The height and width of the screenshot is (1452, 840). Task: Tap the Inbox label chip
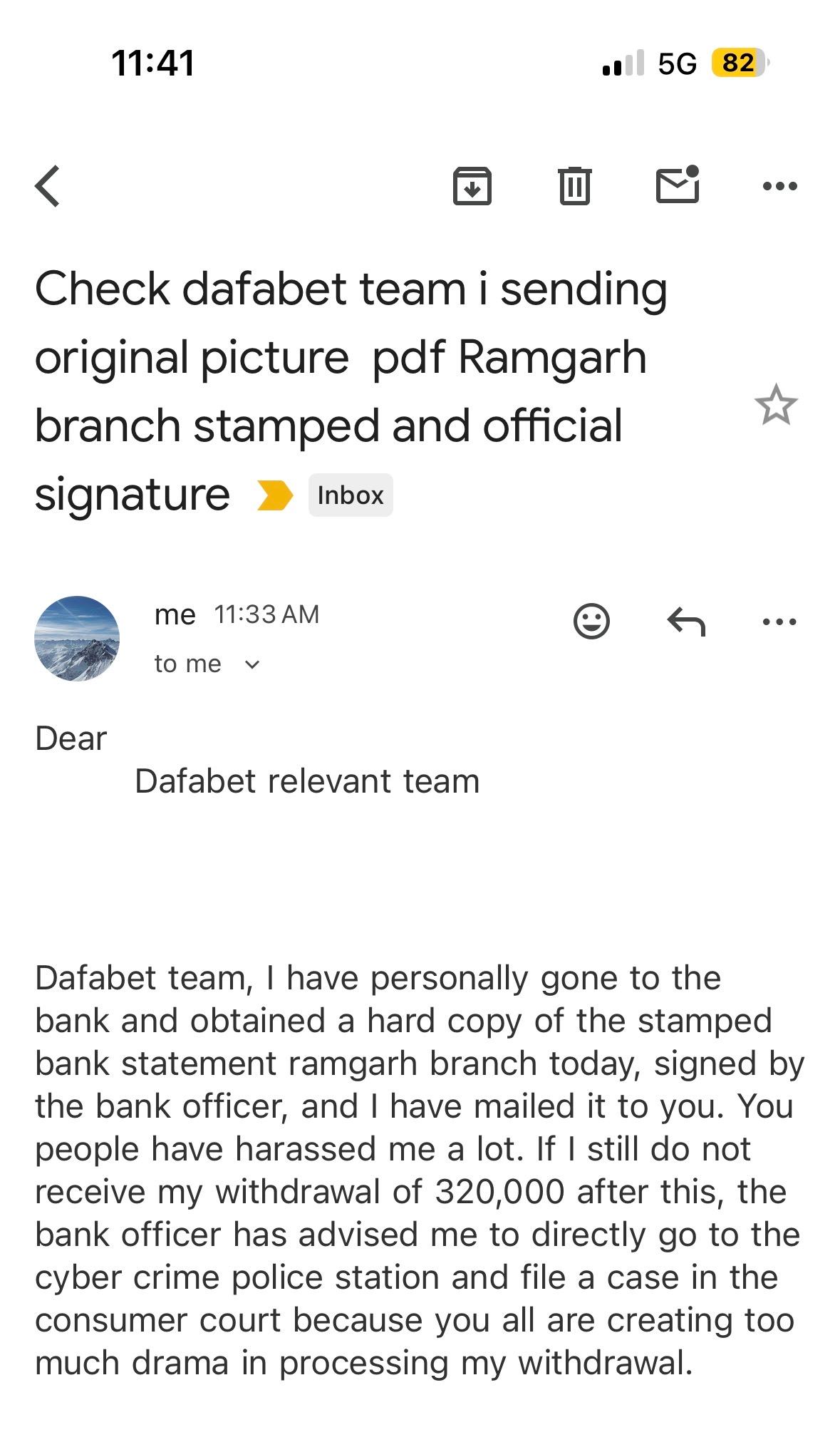point(350,495)
